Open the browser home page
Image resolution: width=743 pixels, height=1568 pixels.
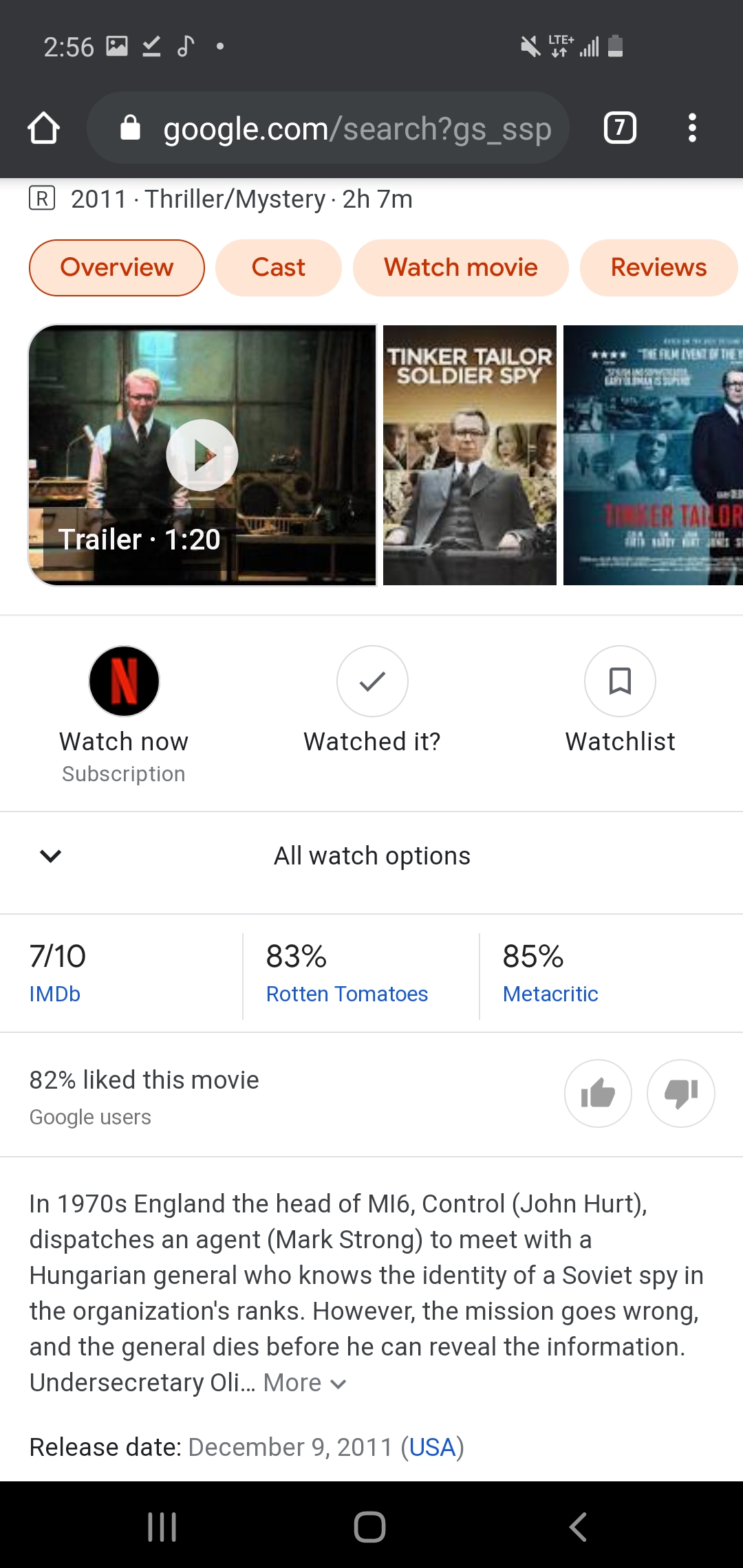pos(43,128)
